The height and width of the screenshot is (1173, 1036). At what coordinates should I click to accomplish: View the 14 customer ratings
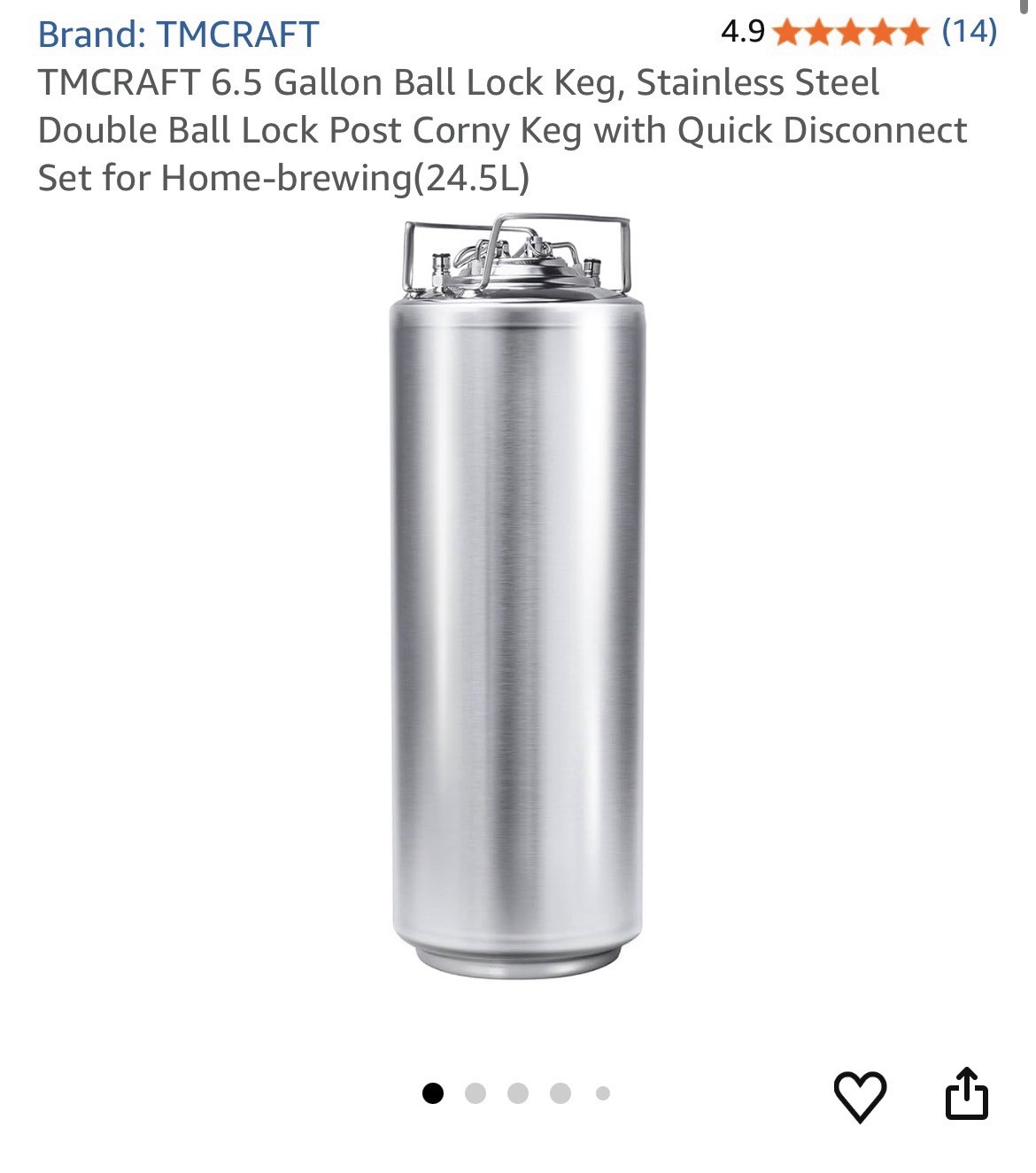[x=969, y=32]
